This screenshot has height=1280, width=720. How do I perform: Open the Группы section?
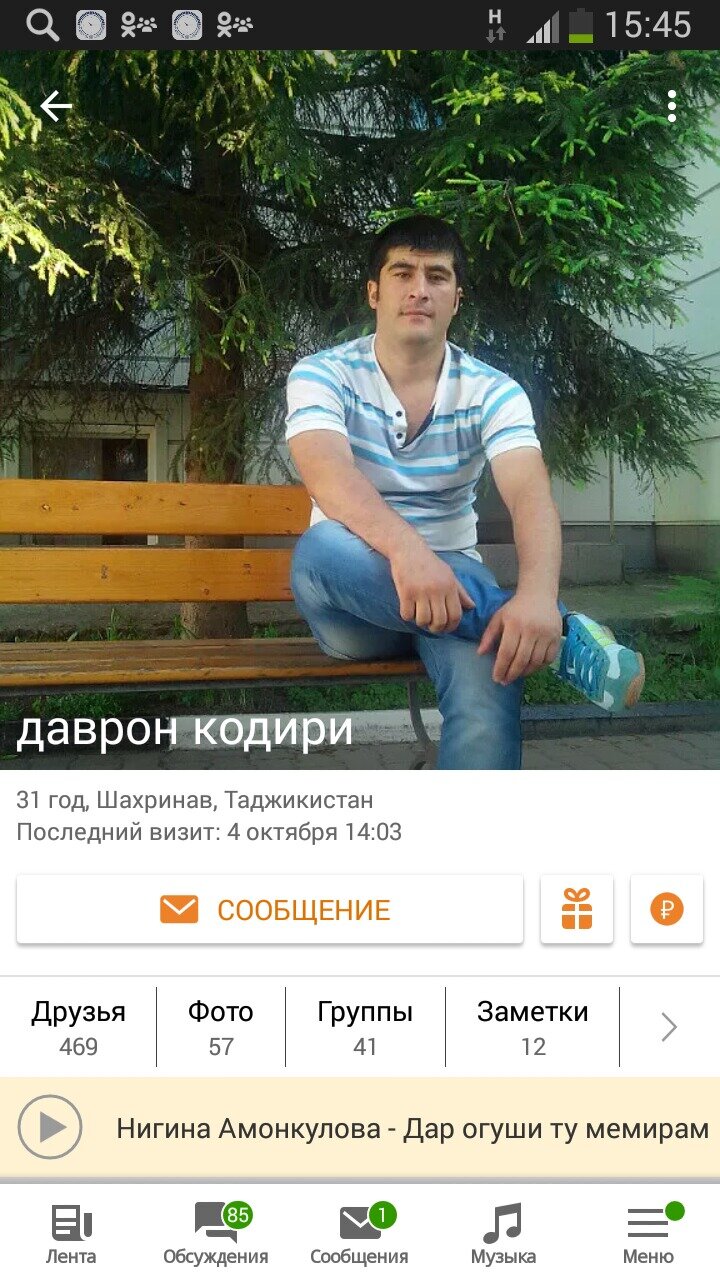click(x=365, y=1027)
